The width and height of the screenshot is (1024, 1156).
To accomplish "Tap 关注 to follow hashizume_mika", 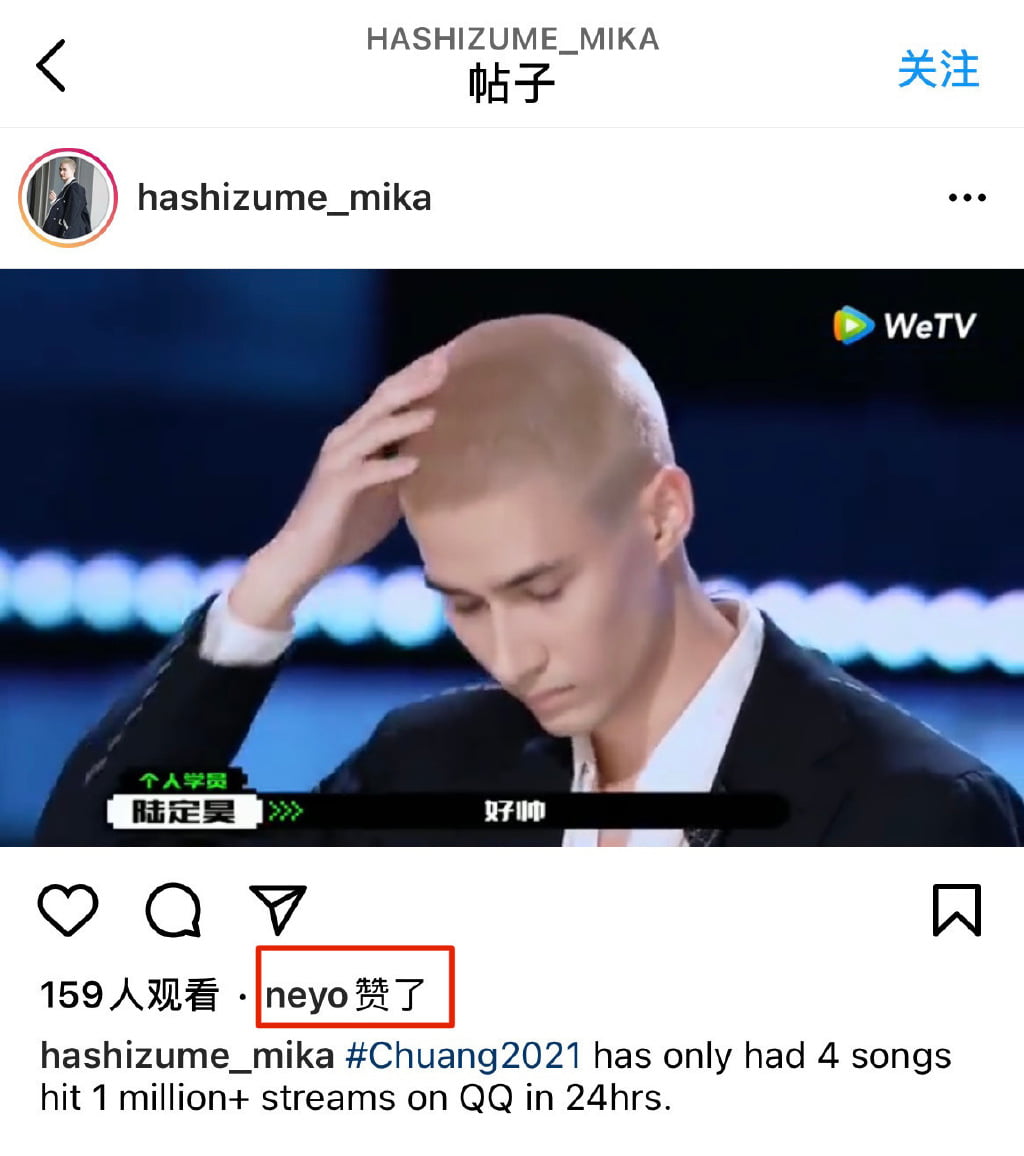I will 938,69.
